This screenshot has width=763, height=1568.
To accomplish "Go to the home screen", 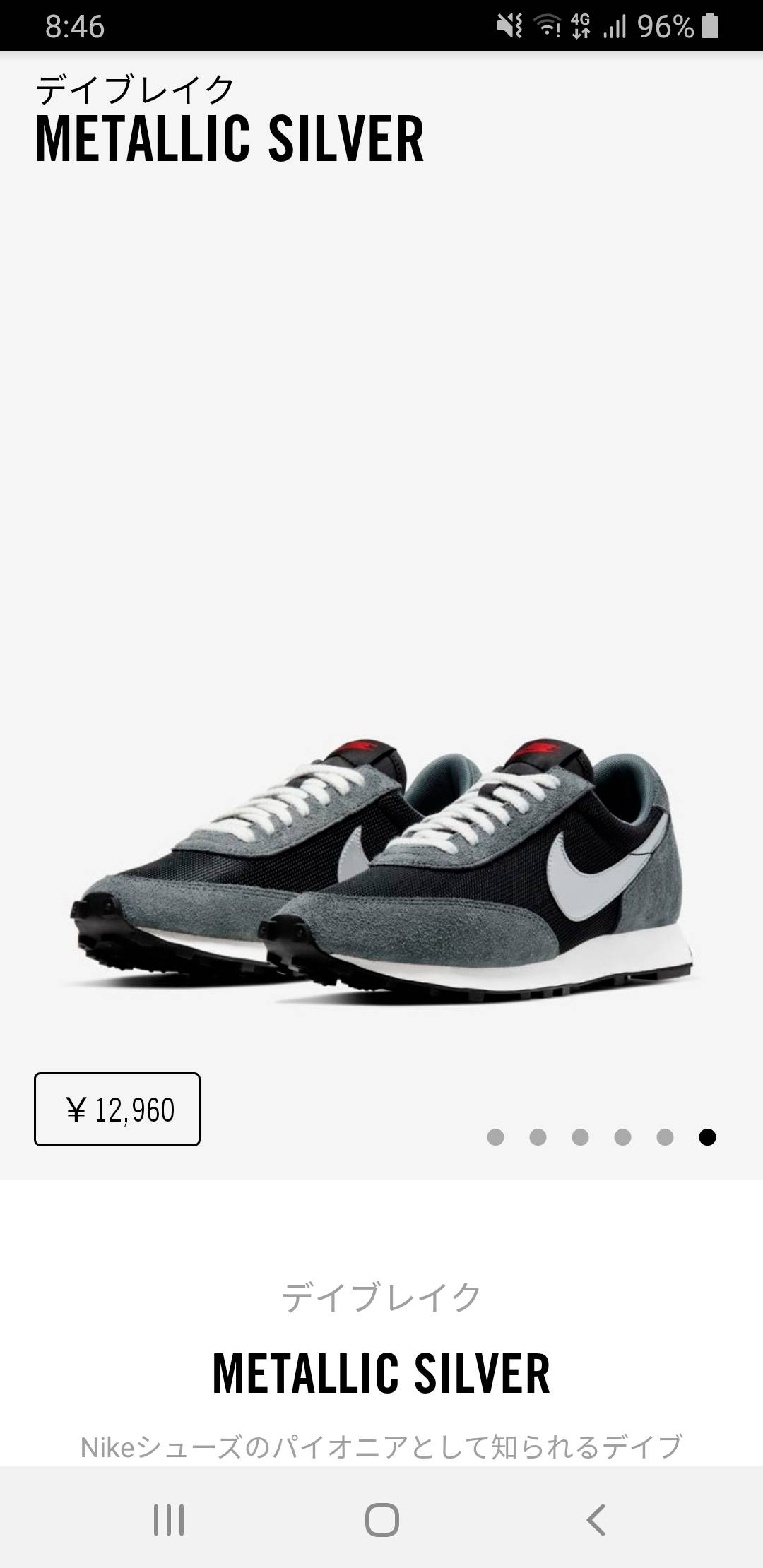I will (x=381, y=1519).
